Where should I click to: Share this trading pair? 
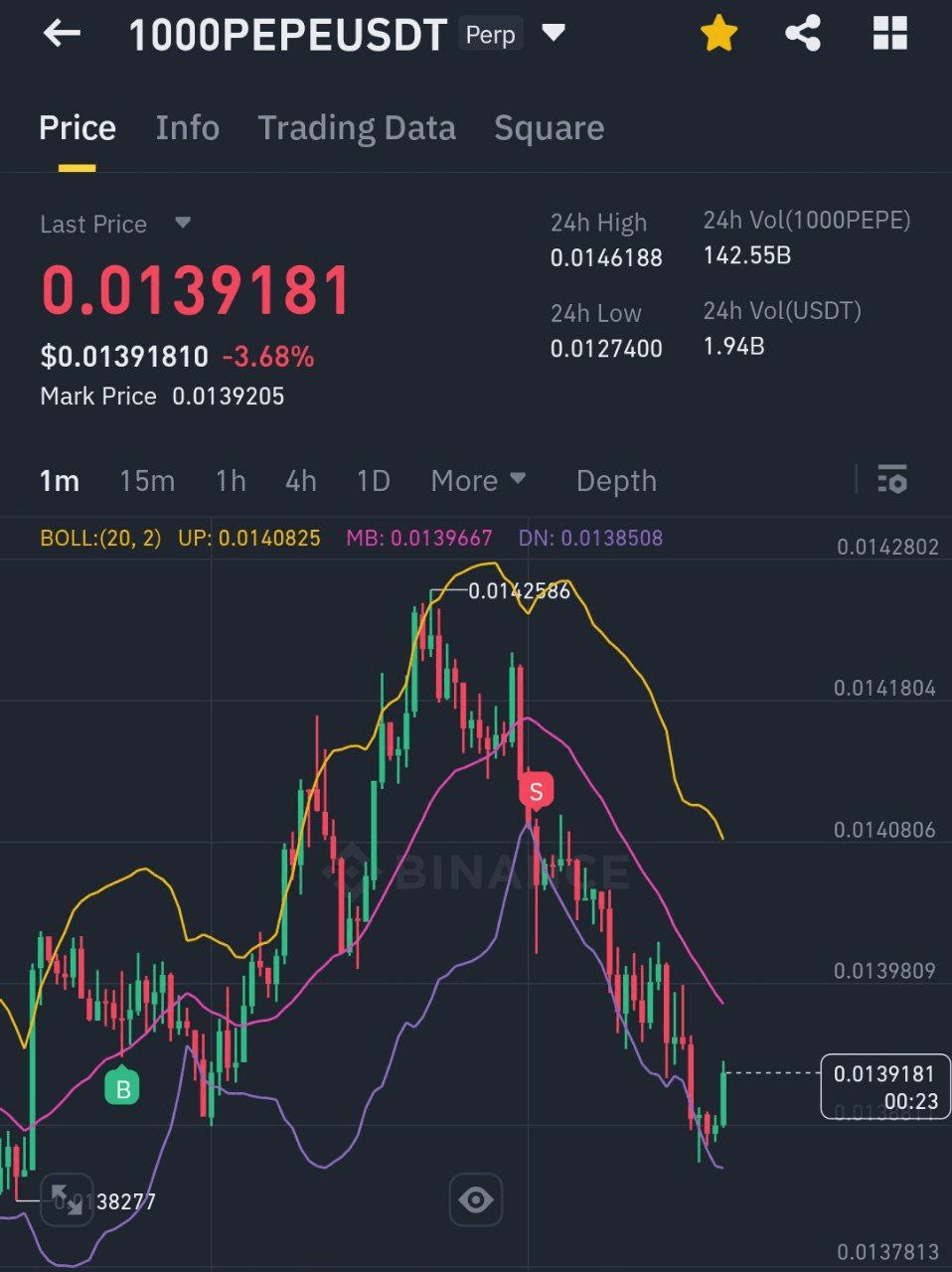(803, 34)
